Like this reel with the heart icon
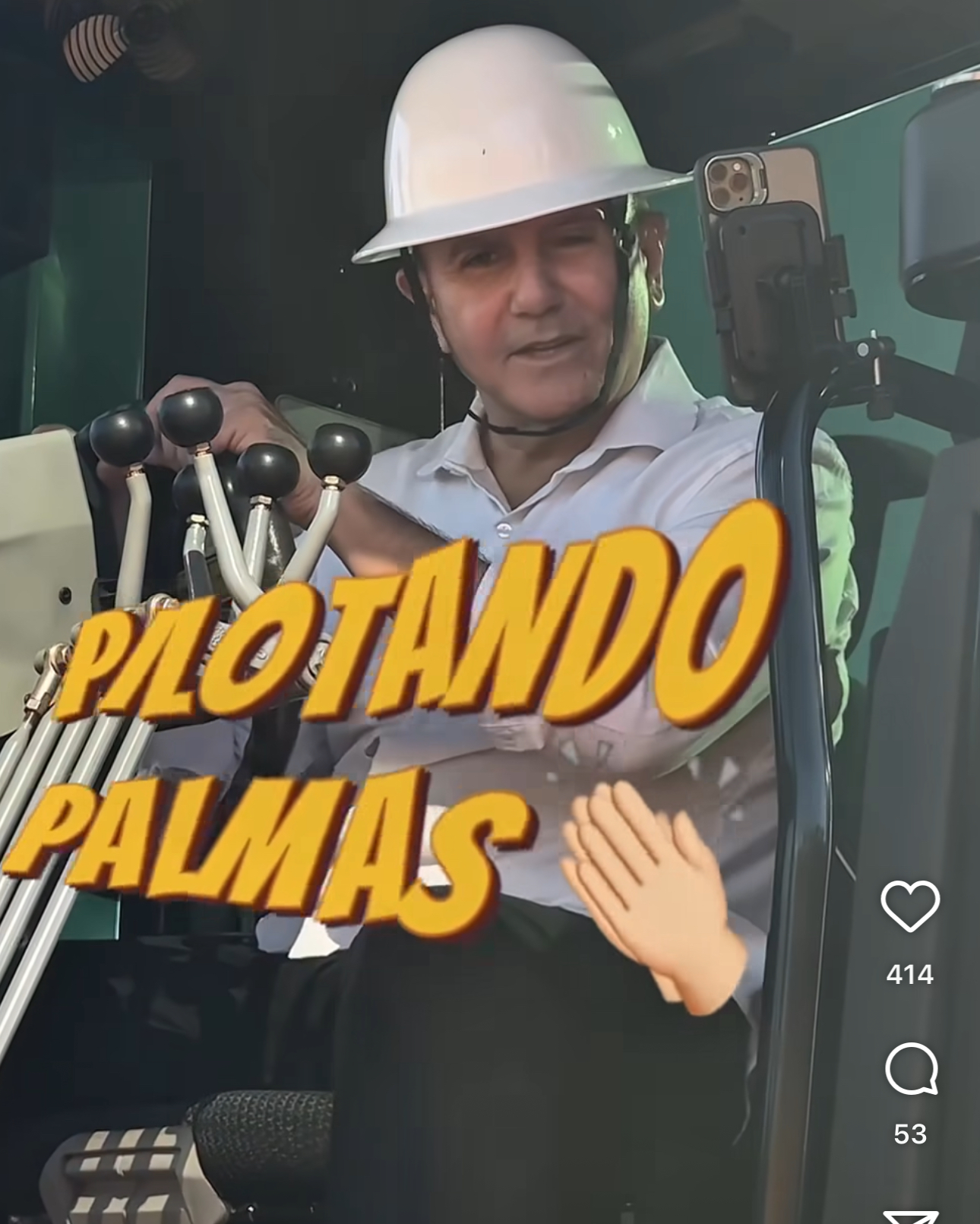 pyautogui.click(x=909, y=906)
